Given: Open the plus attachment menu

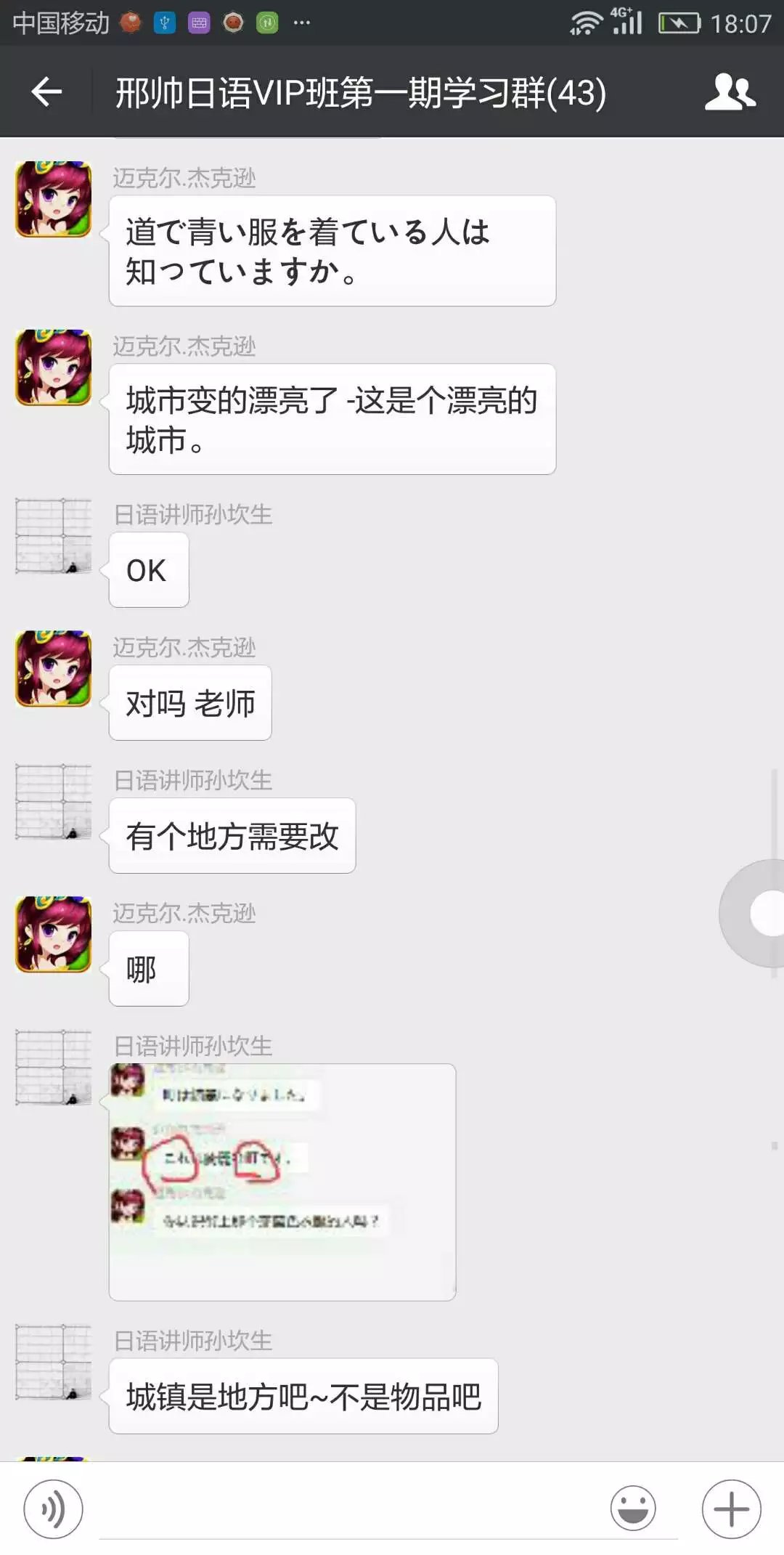Looking at the screenshot, I should (x=730, y=1509).
